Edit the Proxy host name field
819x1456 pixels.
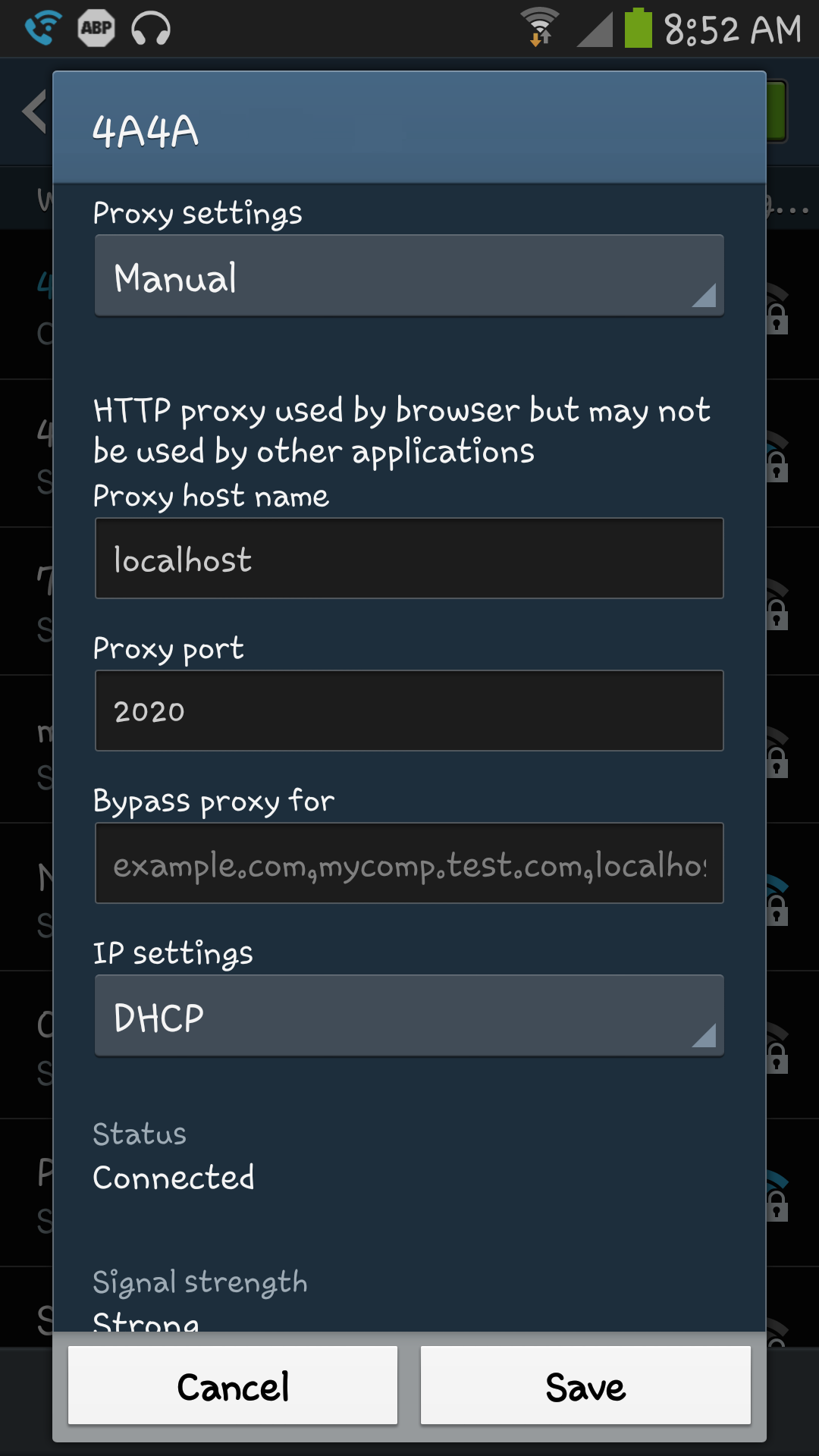tap(409, 559)
